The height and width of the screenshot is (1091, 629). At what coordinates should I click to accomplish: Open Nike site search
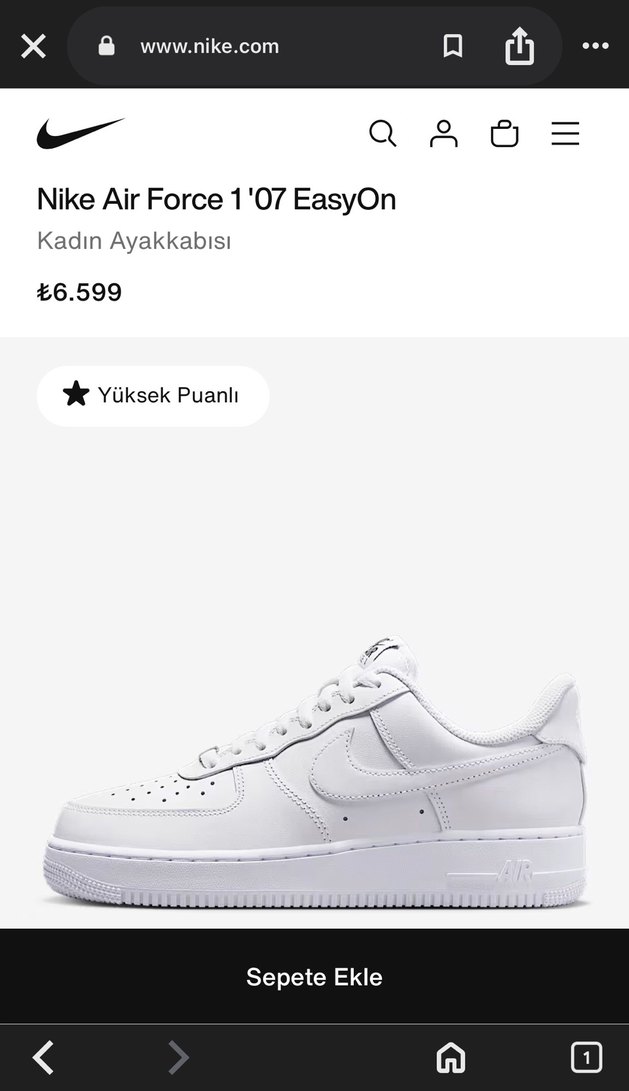382,134
